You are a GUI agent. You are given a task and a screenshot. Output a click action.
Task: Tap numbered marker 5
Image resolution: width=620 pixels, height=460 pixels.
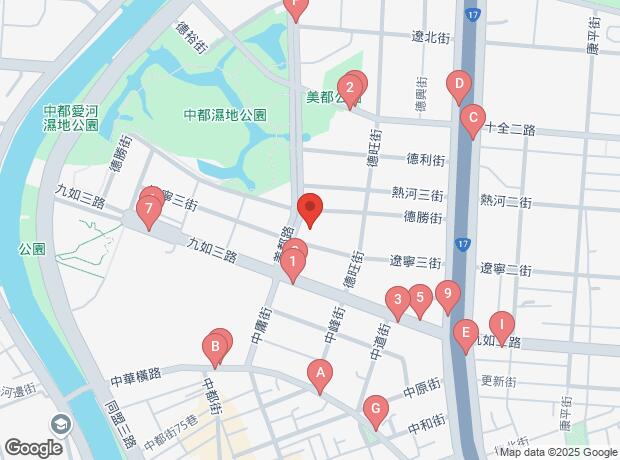pyautogui.click(x=421, y=296)
